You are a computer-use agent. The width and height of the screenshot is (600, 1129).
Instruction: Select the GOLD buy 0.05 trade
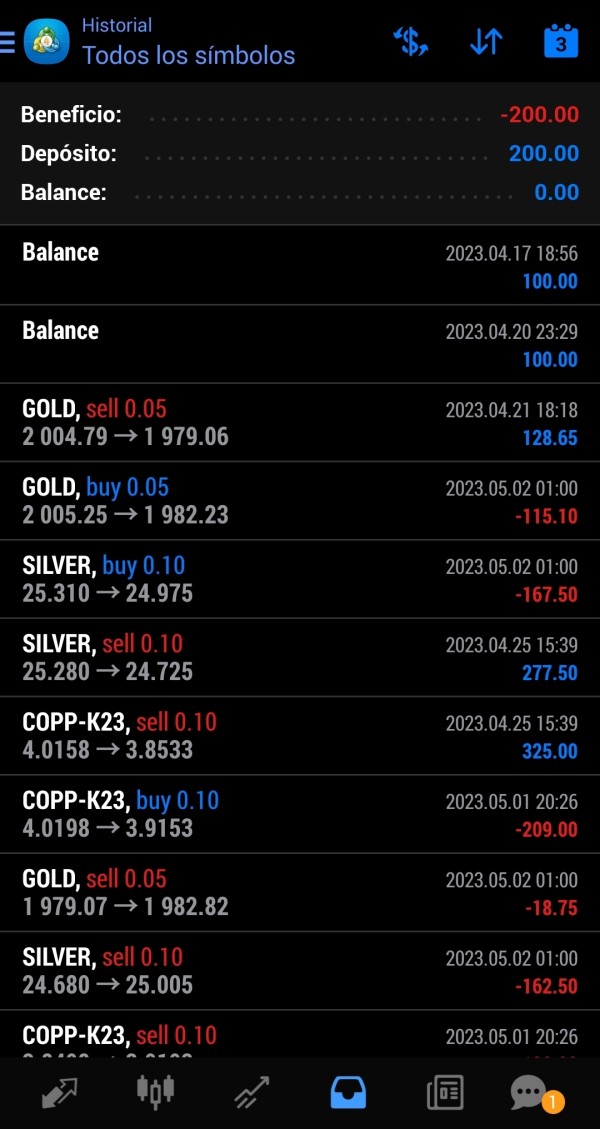[x=300, y=501]
